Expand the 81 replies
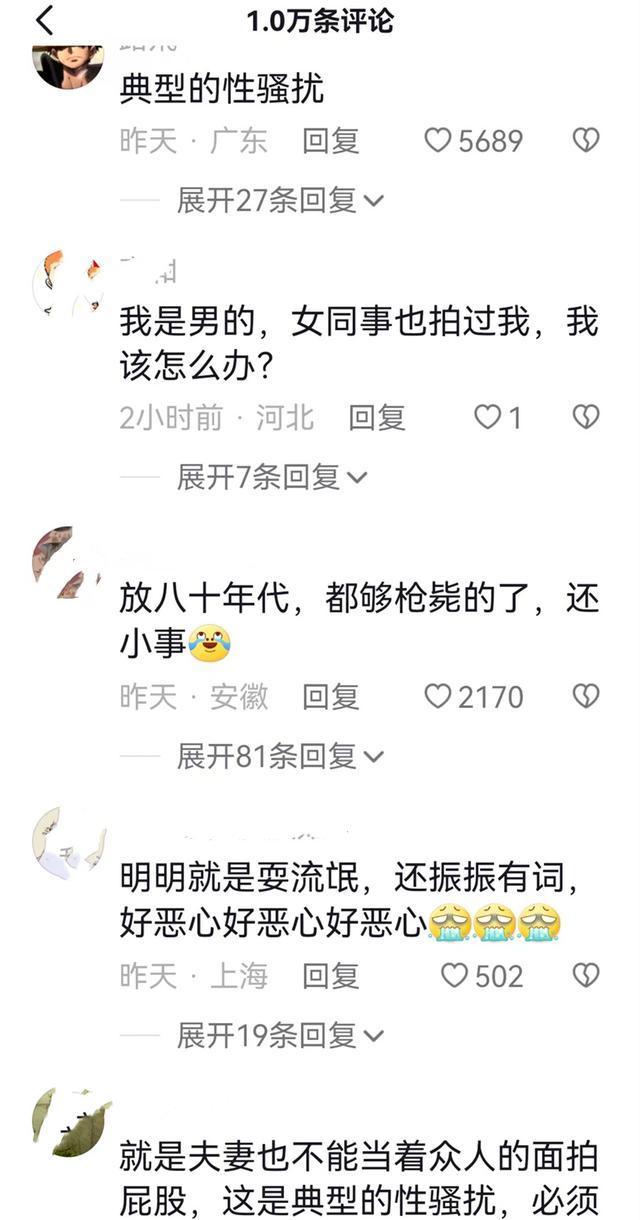 pos(280,756)
